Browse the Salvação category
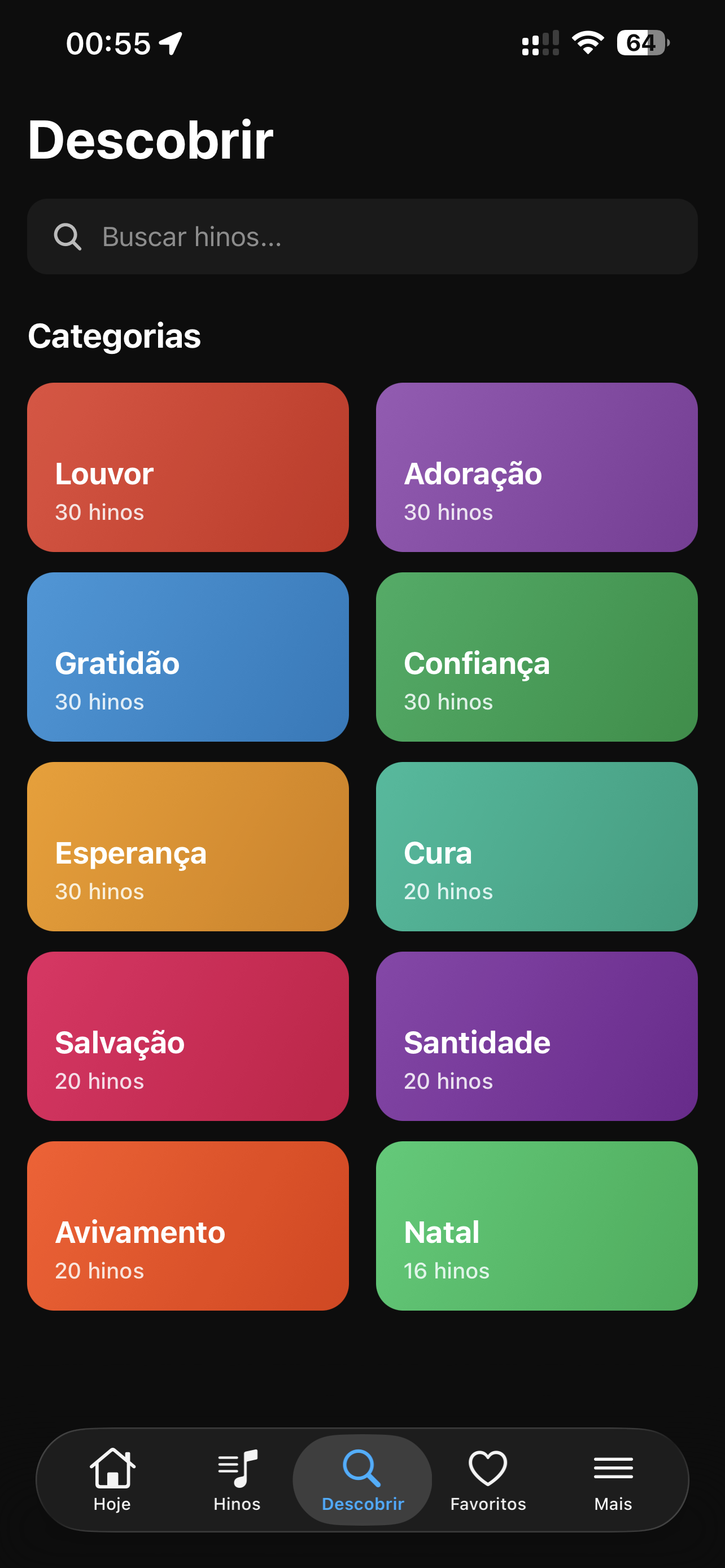725x1568 pixels. coord(187,1036)
